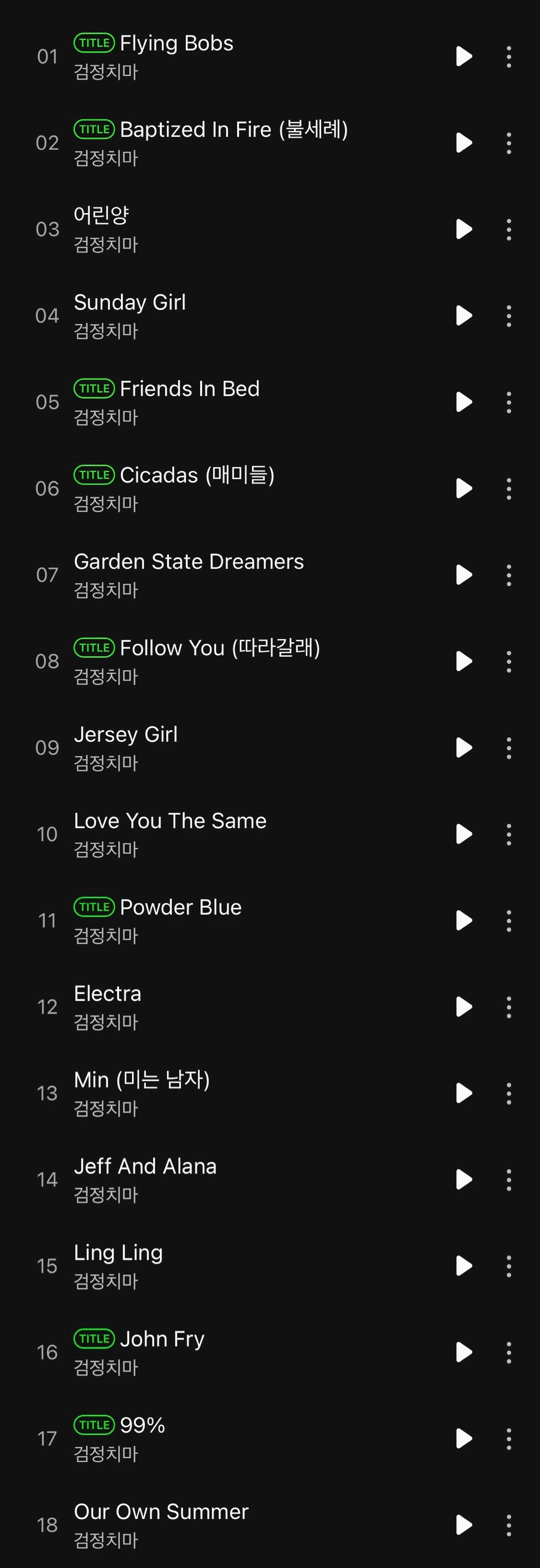Play Baptized In Fire (불세례)
The image size is (540, 1568).
click(464, 143)
